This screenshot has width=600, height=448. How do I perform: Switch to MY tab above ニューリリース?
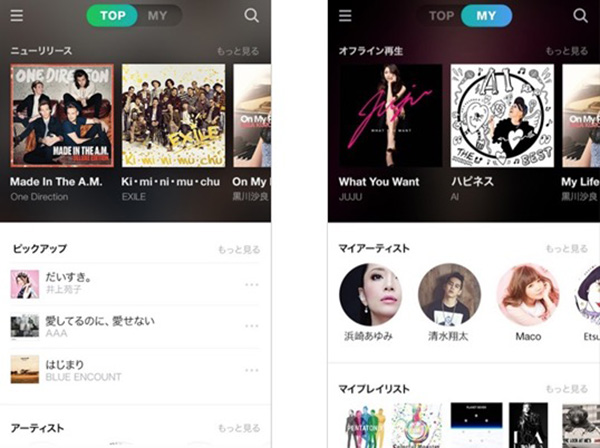tap(158, 16)
